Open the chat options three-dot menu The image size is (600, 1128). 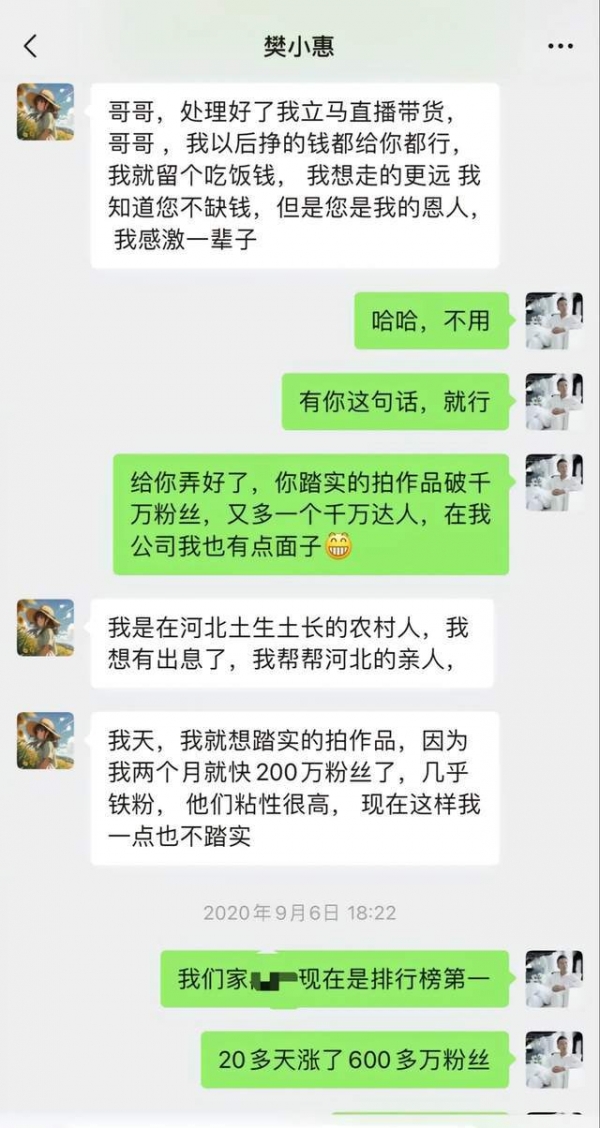pyautogui.click(x=560, y=47)
